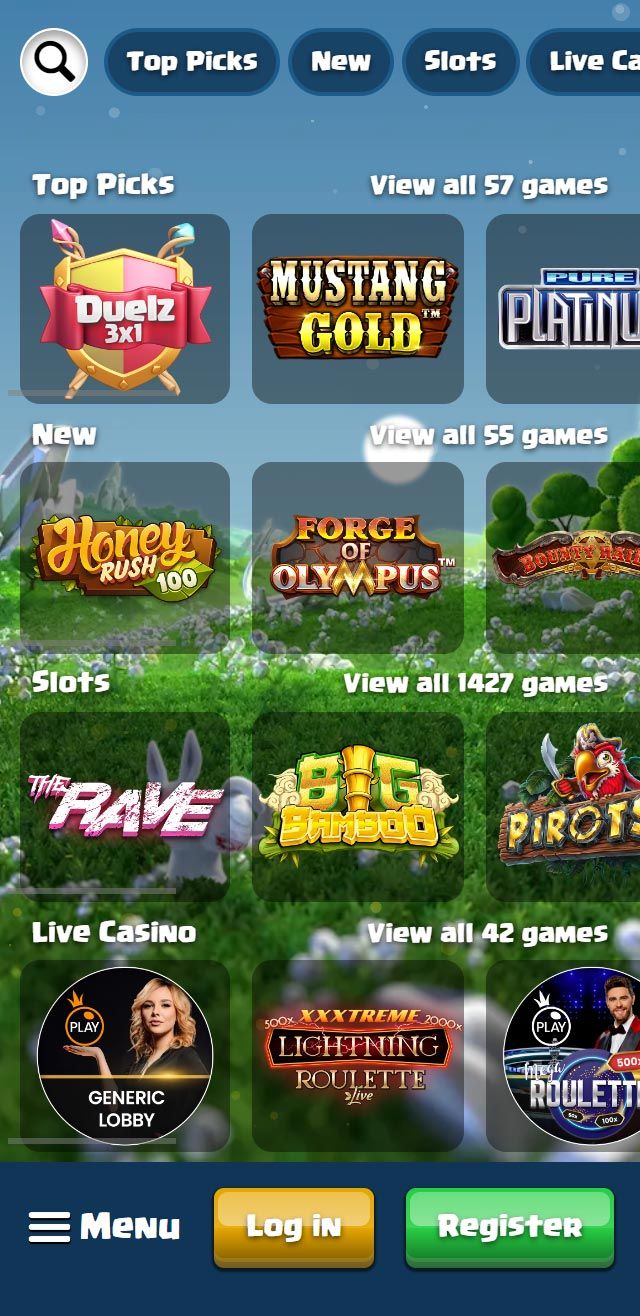Open the Pirots slot tile
This screenshot has width=640, height=1316.
pyautogui.click(x=565, y=806)
